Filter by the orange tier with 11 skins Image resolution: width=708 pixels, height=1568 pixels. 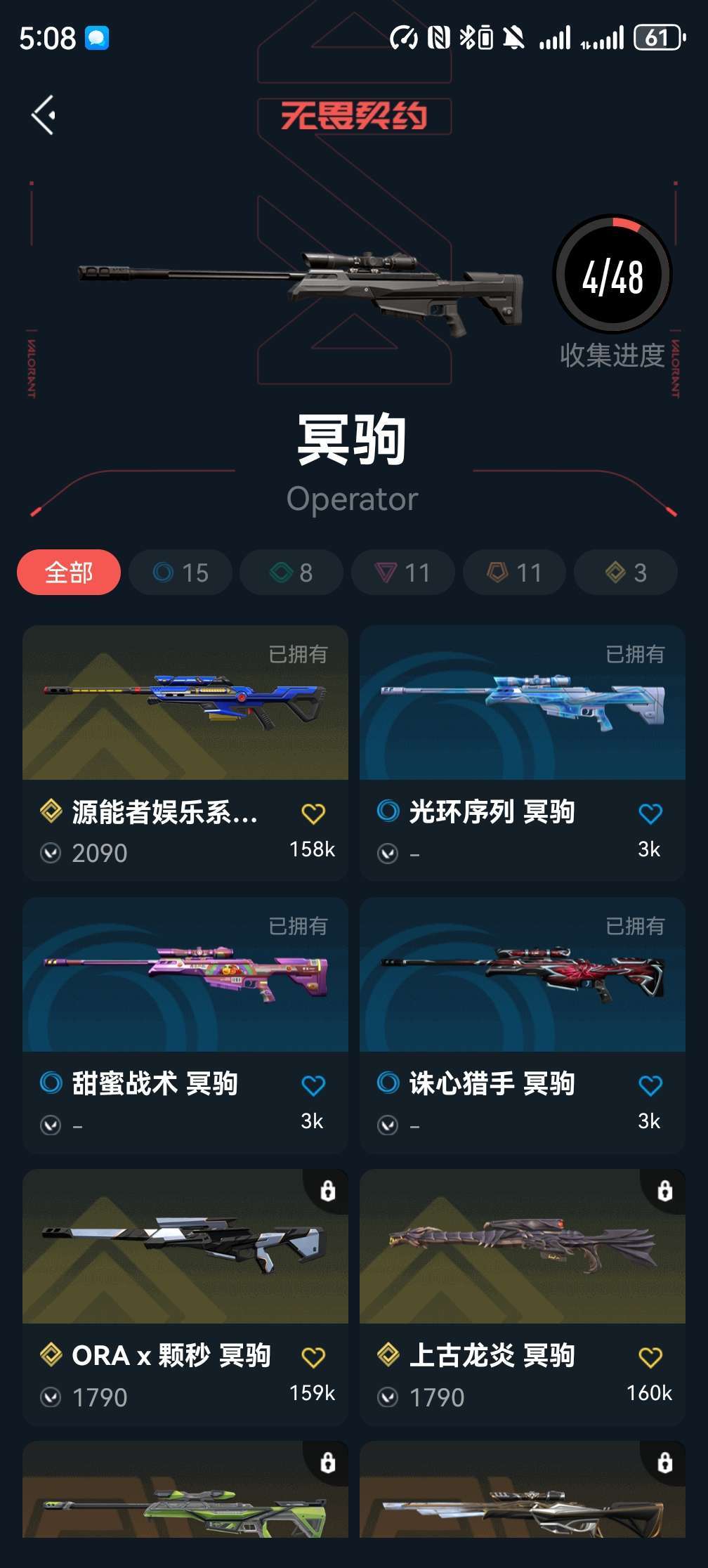[x=515, y=573]
